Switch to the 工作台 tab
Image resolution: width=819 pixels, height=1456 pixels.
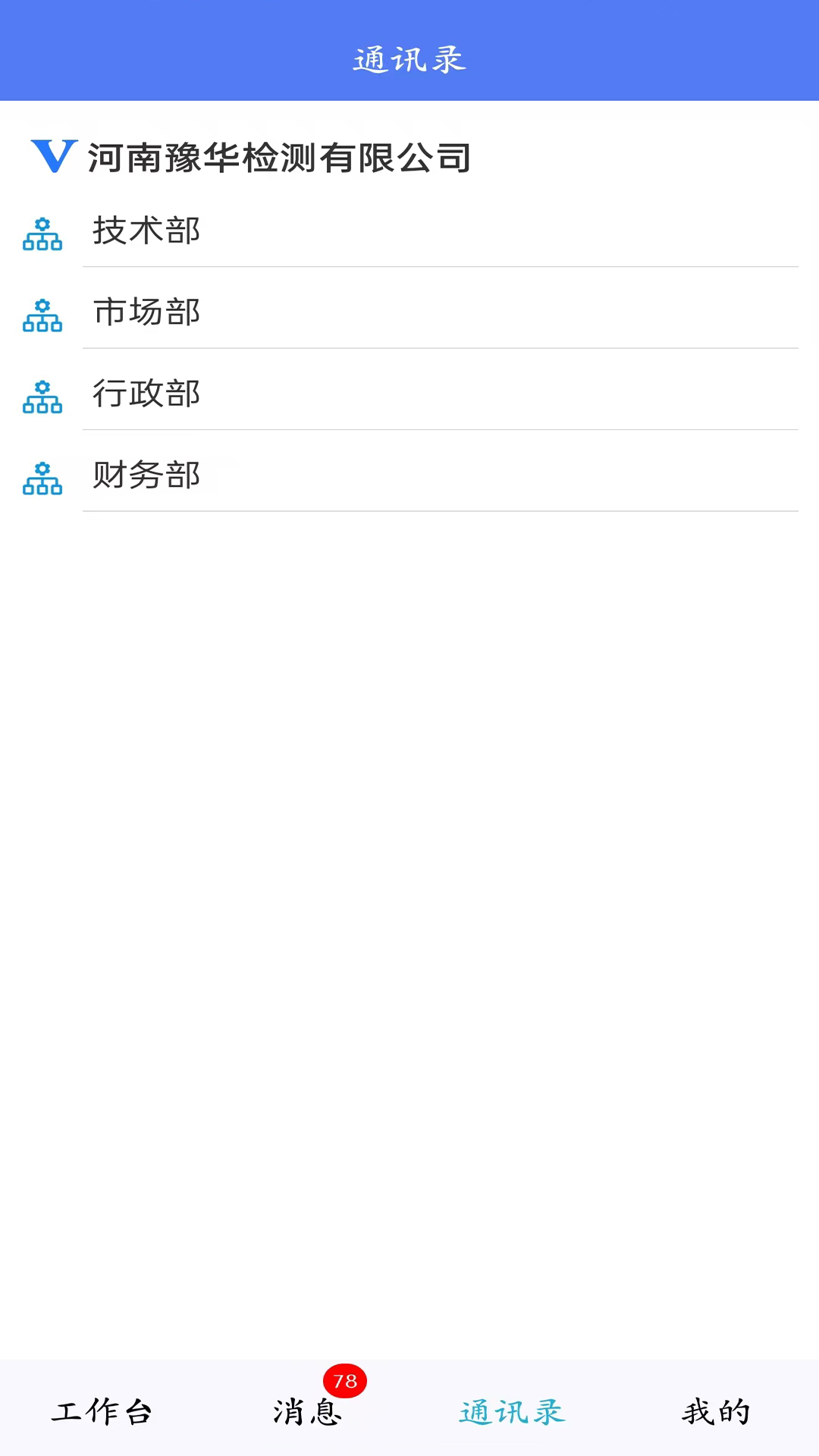(x=102, y=1411)
